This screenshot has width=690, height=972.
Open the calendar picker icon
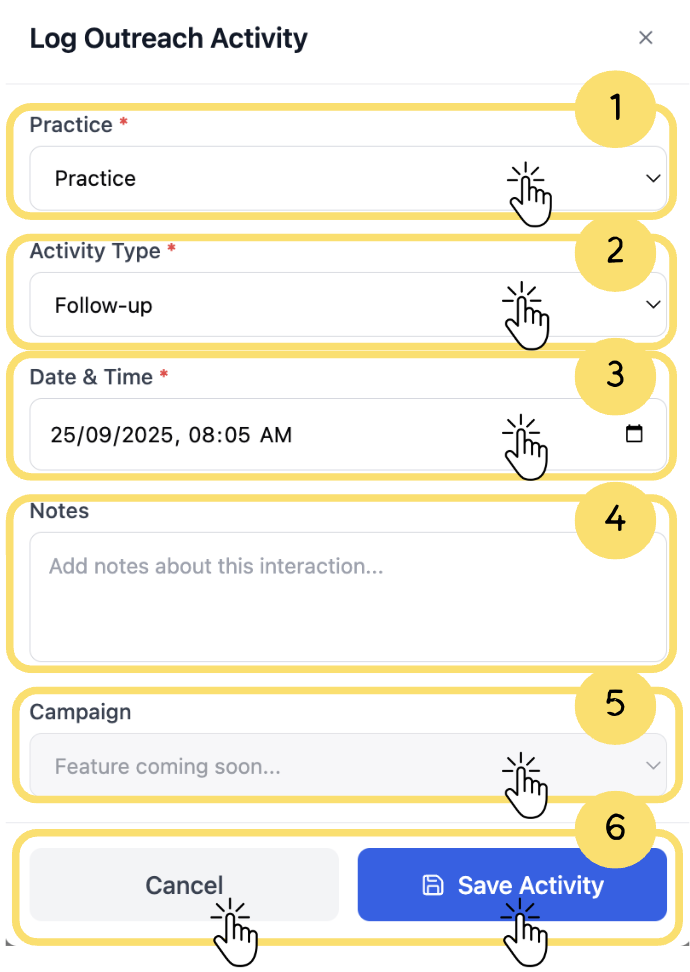634,434
